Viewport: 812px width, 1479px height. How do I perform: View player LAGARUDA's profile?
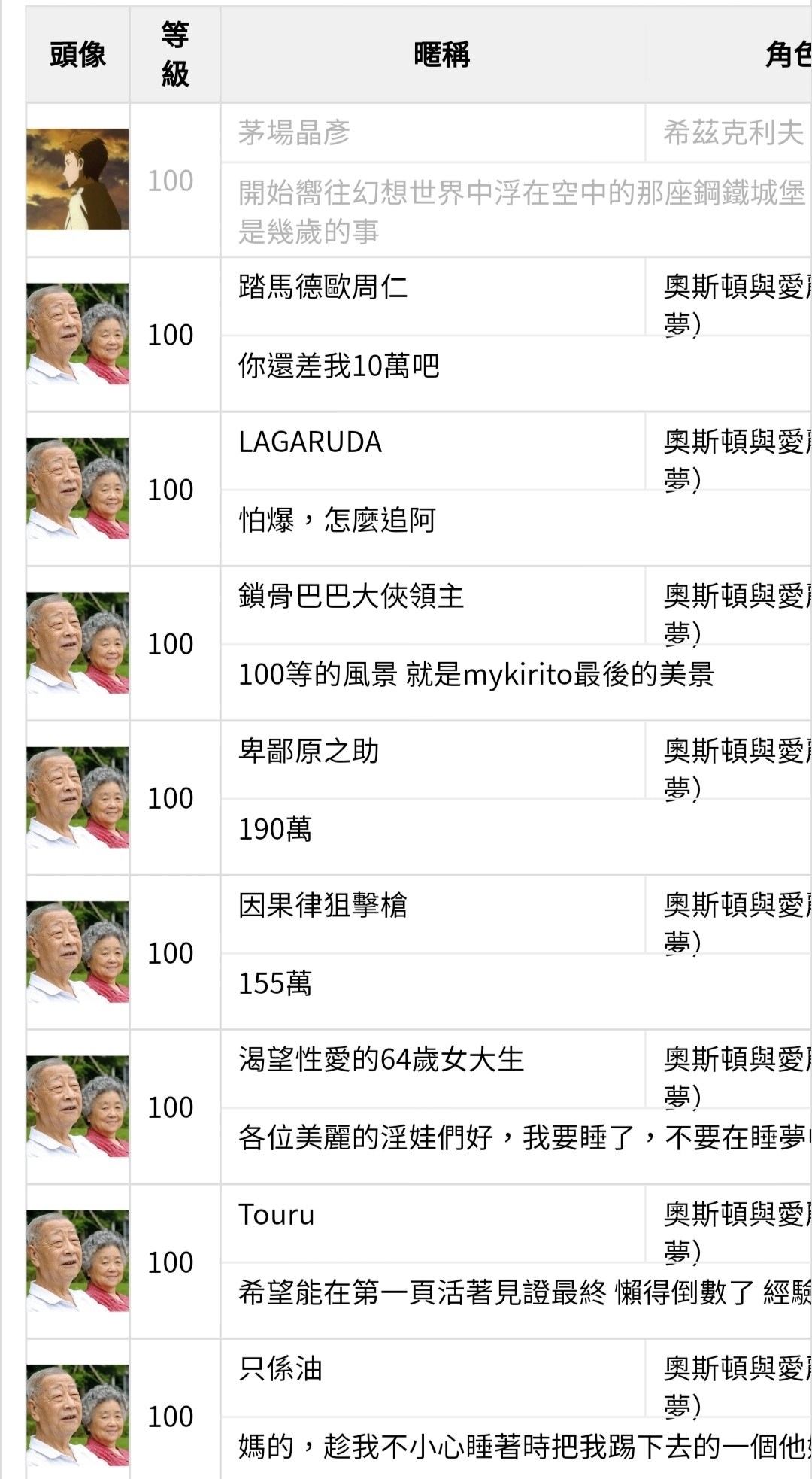310,442
